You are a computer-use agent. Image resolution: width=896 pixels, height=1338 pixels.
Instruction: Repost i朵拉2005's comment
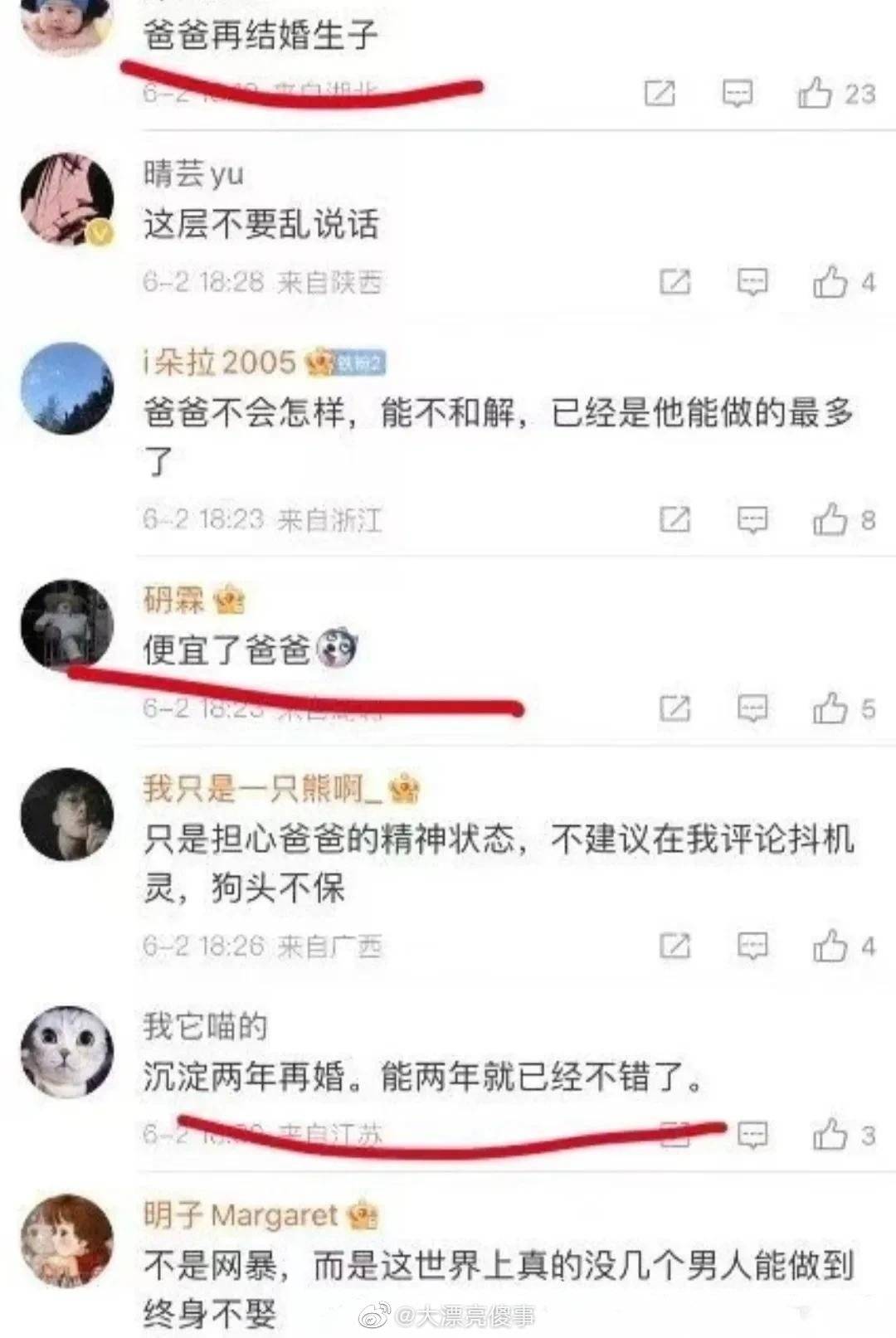(x=674, y=520)
